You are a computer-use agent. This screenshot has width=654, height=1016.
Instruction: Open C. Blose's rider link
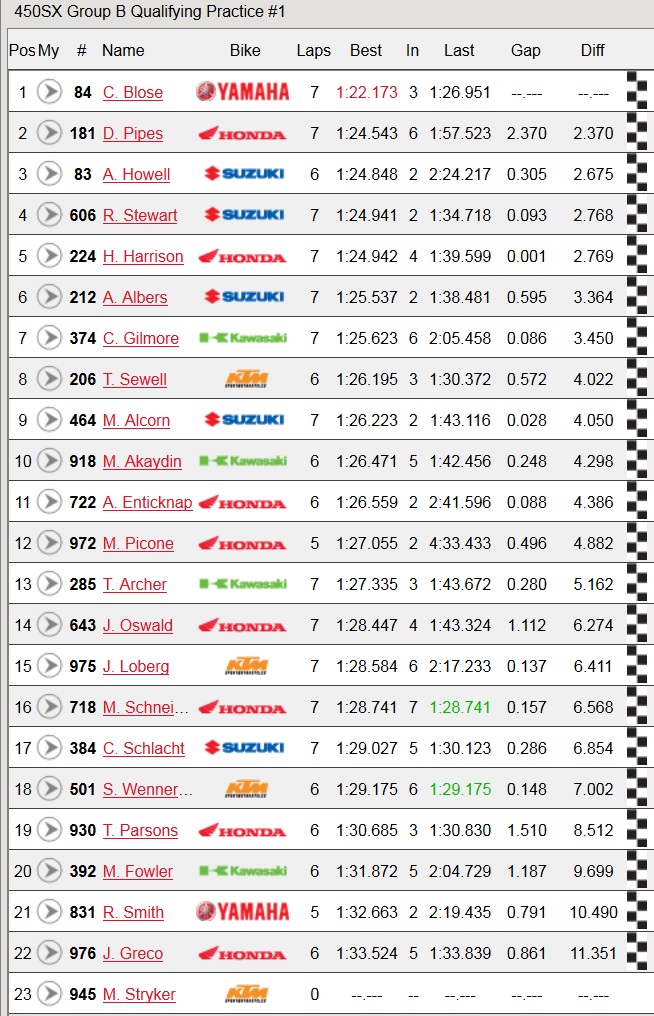(132, 92)
